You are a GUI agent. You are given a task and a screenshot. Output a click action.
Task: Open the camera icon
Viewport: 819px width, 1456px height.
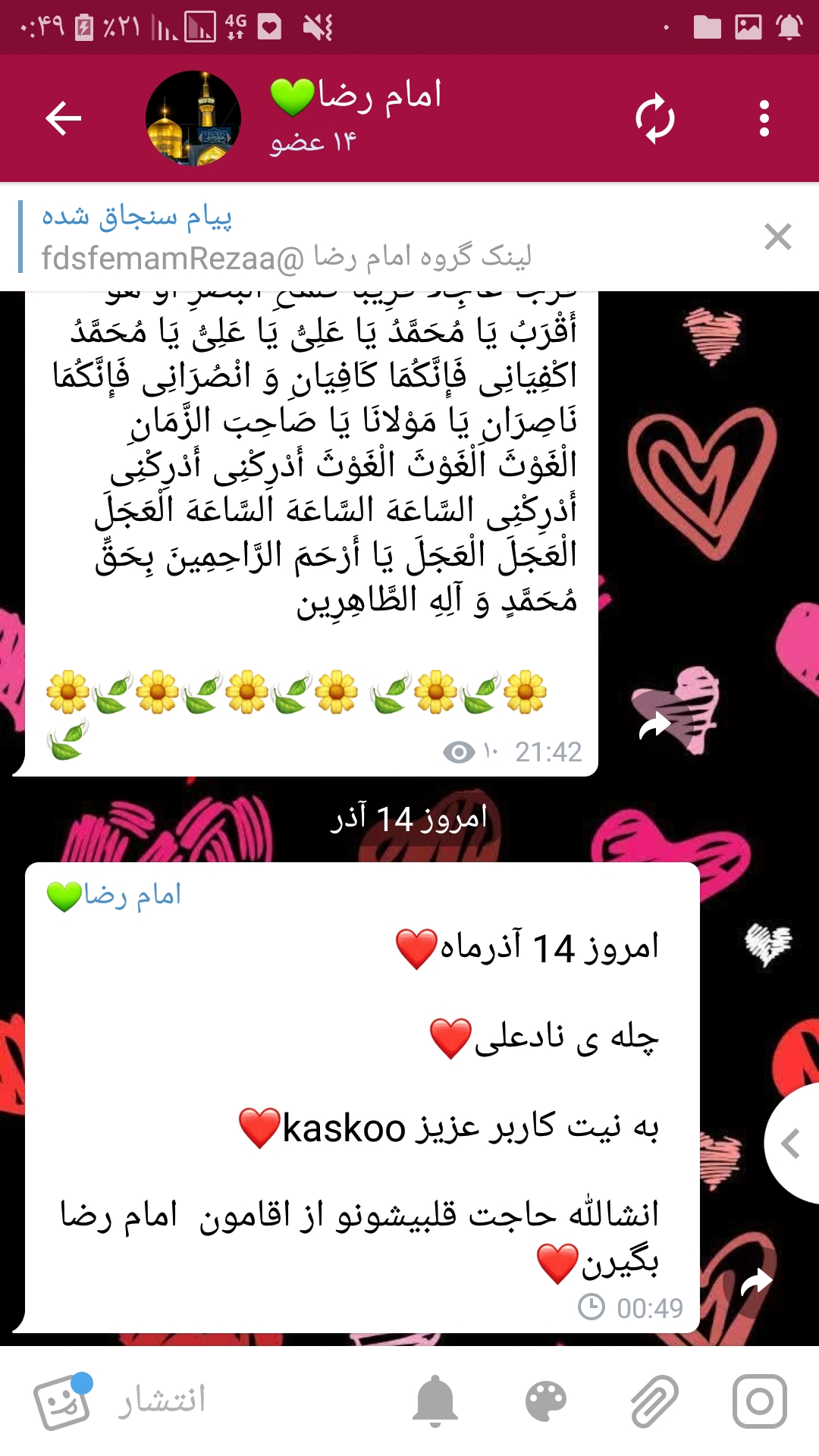click(x=759, y=1401)
